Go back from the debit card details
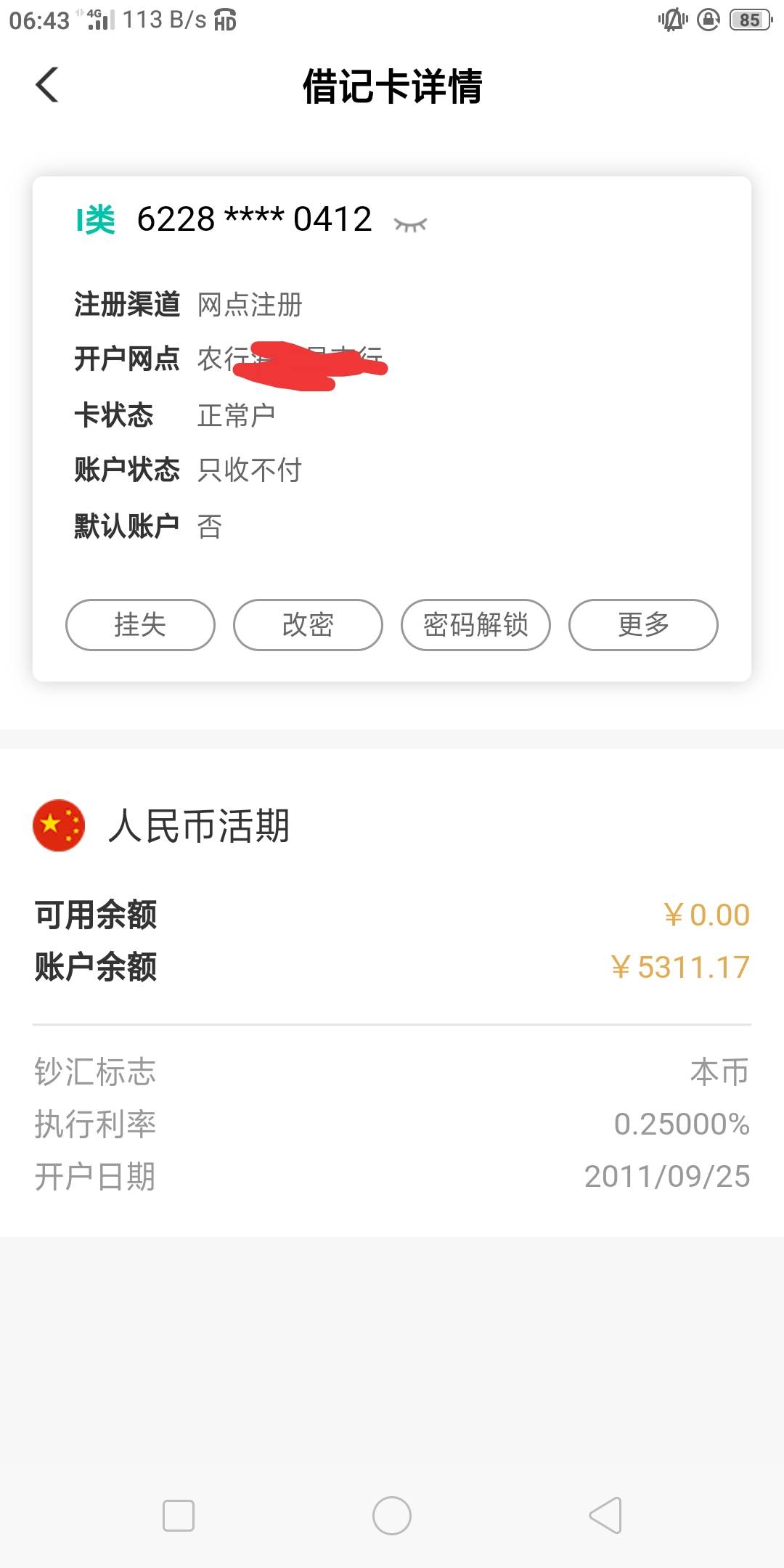784x1568 pixels. [48, 85]
